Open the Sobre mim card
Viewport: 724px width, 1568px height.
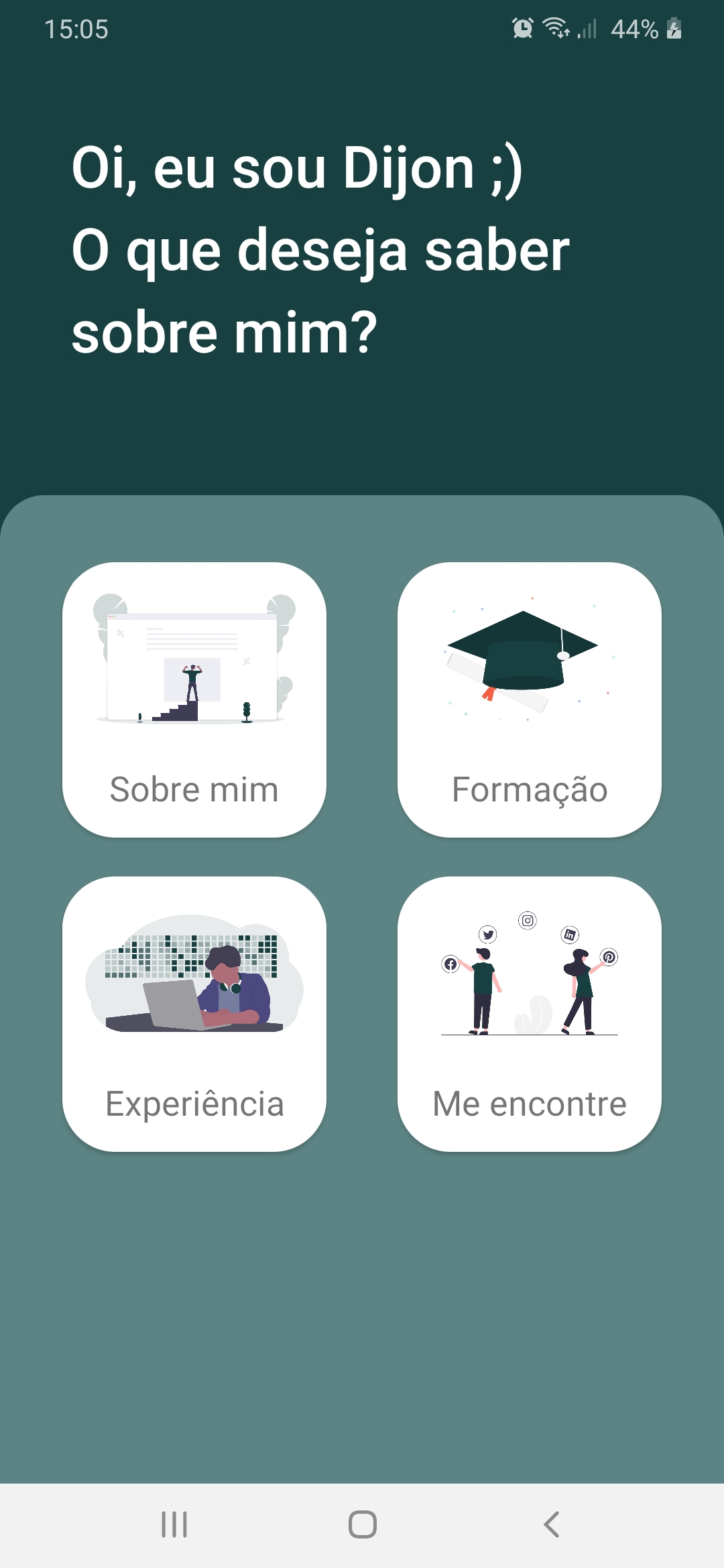[x=194, y=700]
